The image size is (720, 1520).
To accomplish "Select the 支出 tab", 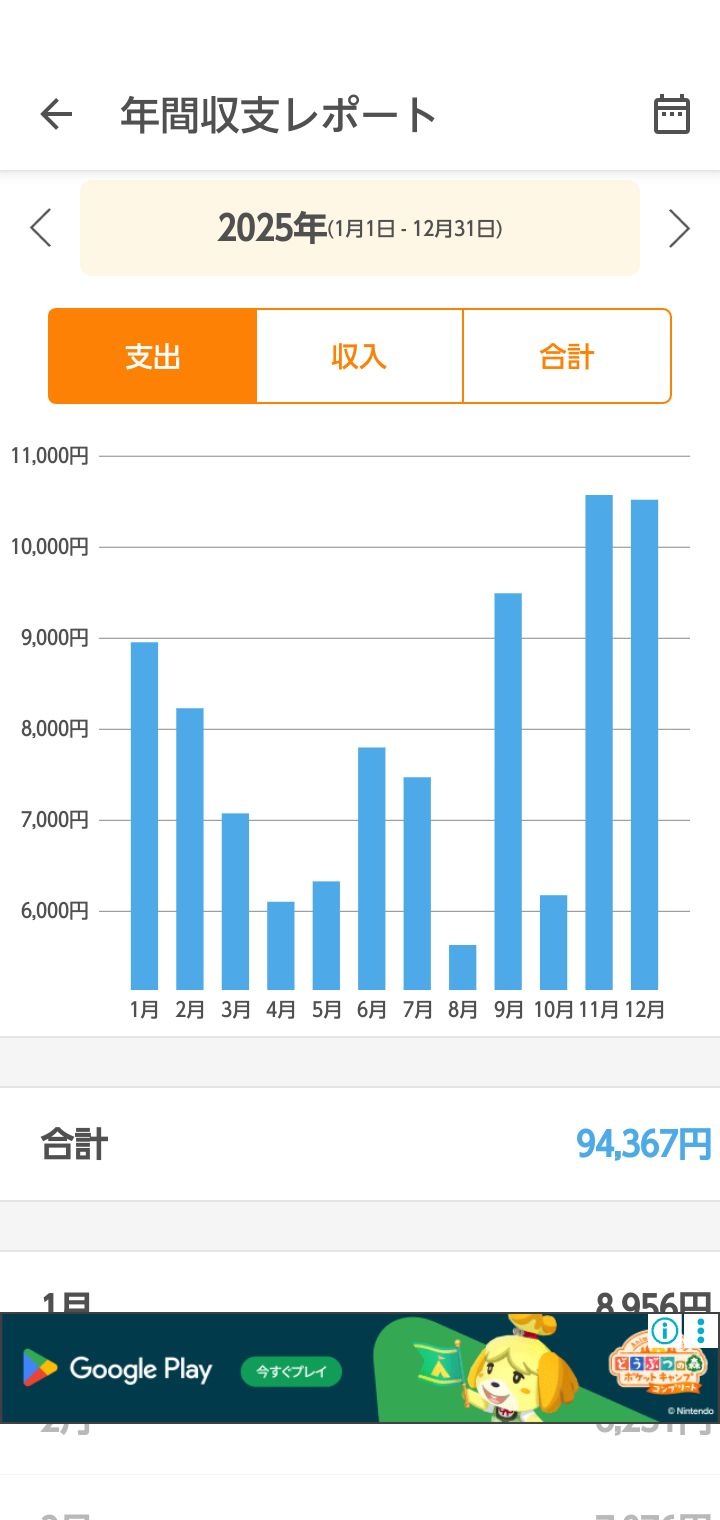I will click(153, 357).
